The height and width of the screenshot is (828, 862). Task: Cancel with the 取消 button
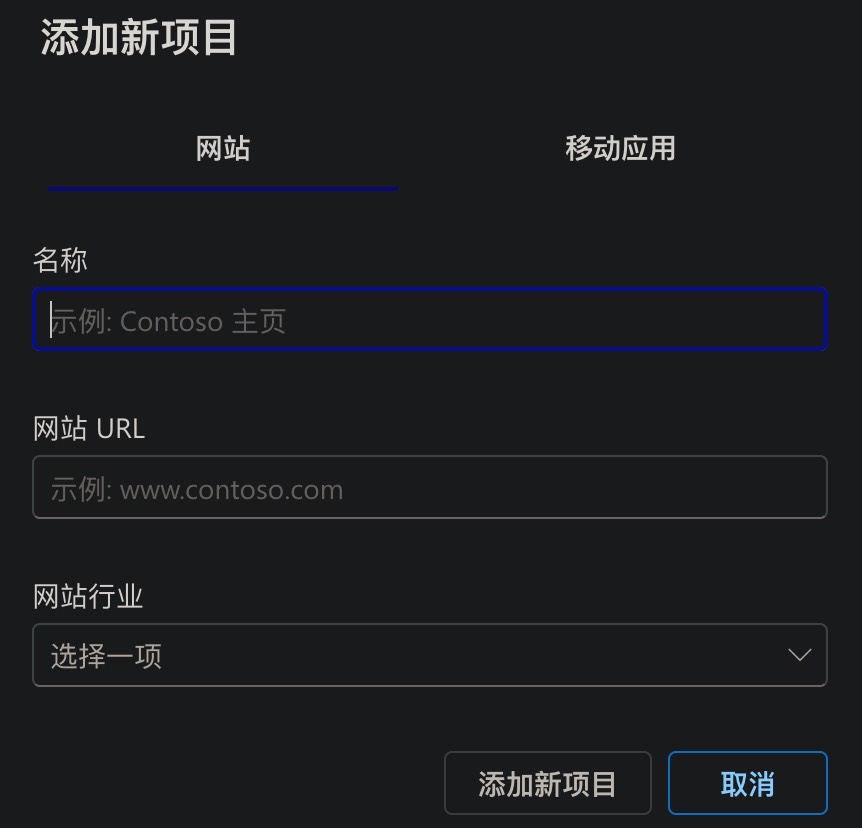pos(747,783)
